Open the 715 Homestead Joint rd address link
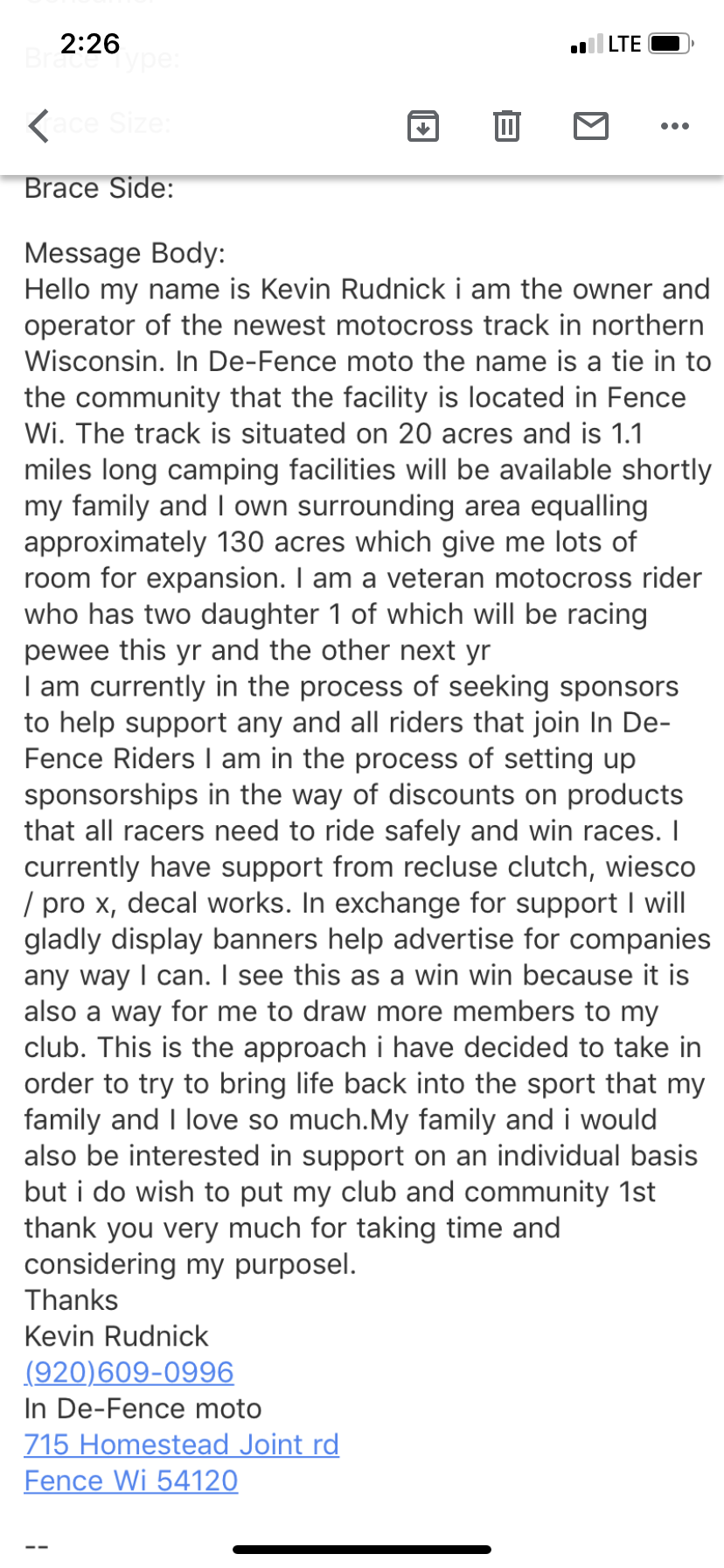 coord(182,1444)
